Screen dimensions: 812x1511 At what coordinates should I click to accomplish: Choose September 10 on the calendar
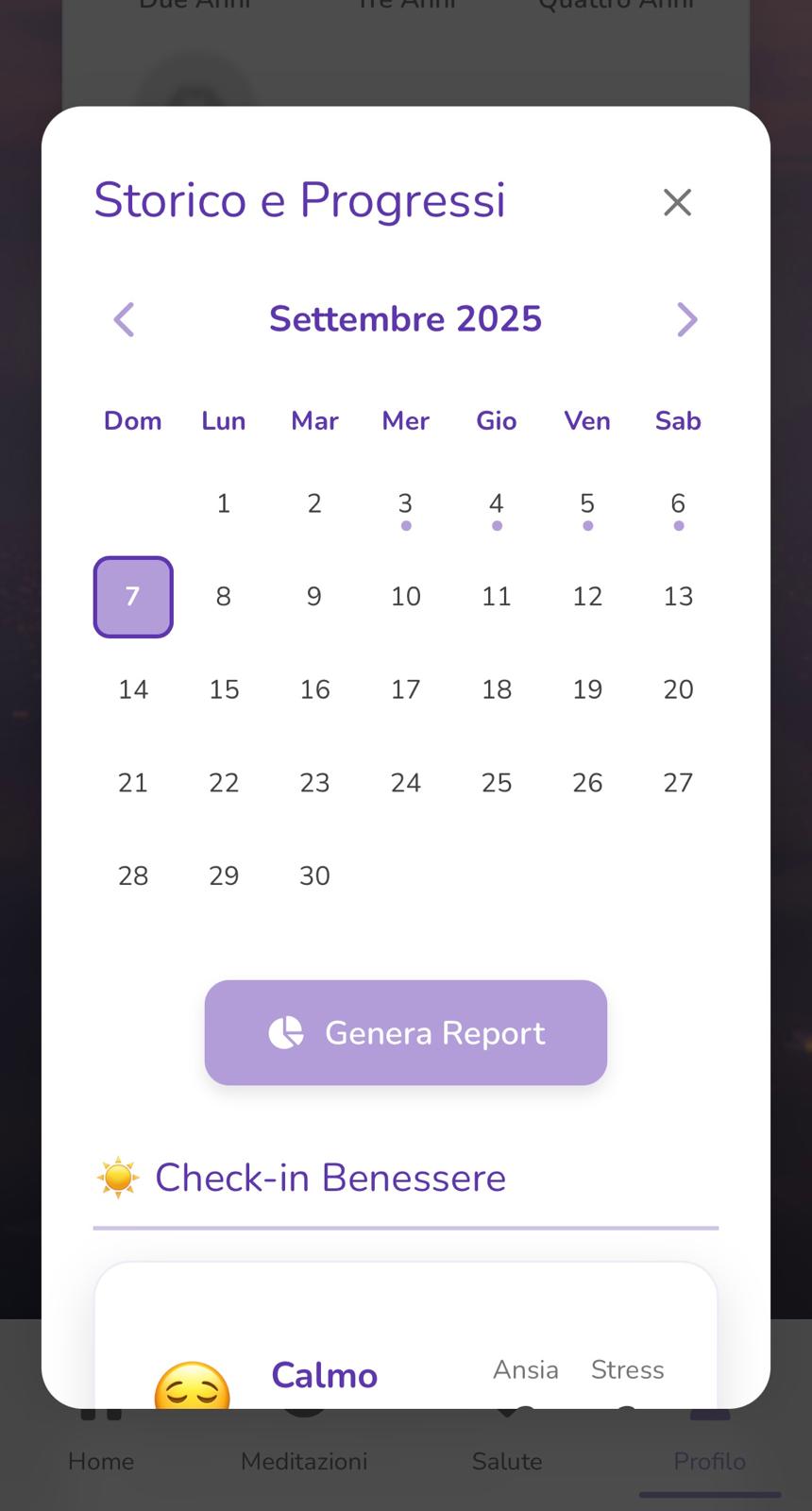click(405, 597)
